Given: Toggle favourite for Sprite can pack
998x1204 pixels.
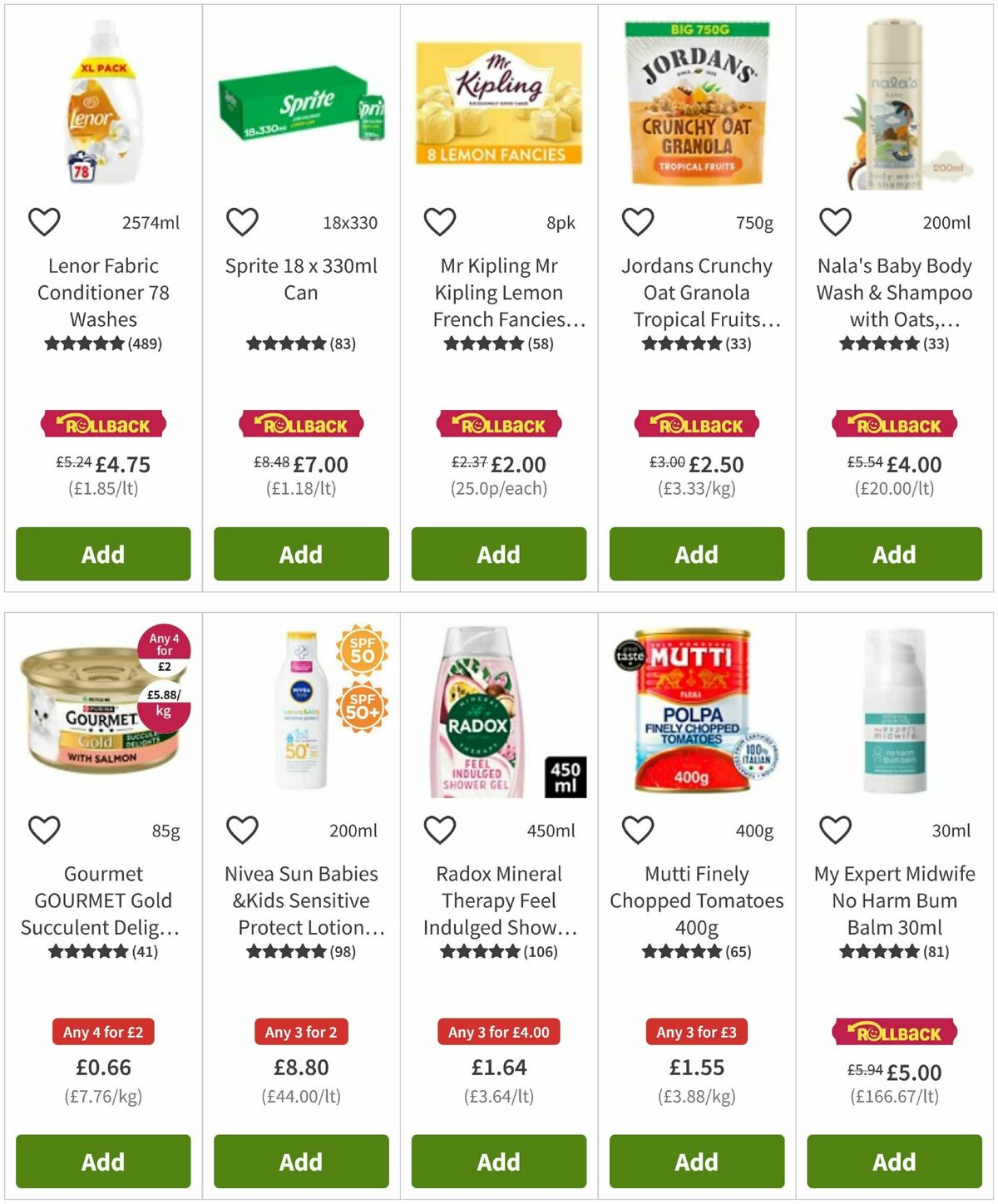Looking at the screenshot, I should (242, 222).
